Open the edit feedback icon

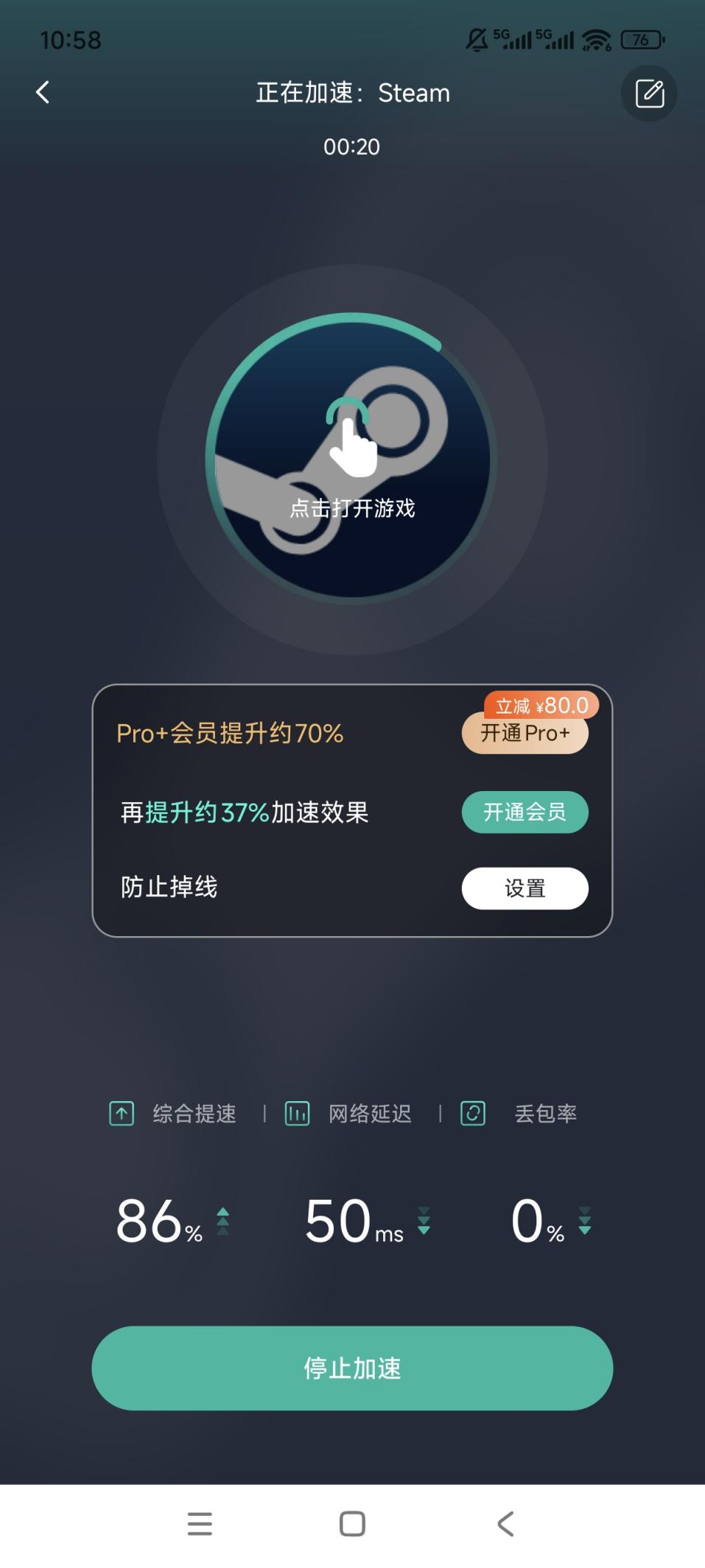(649, 94)
